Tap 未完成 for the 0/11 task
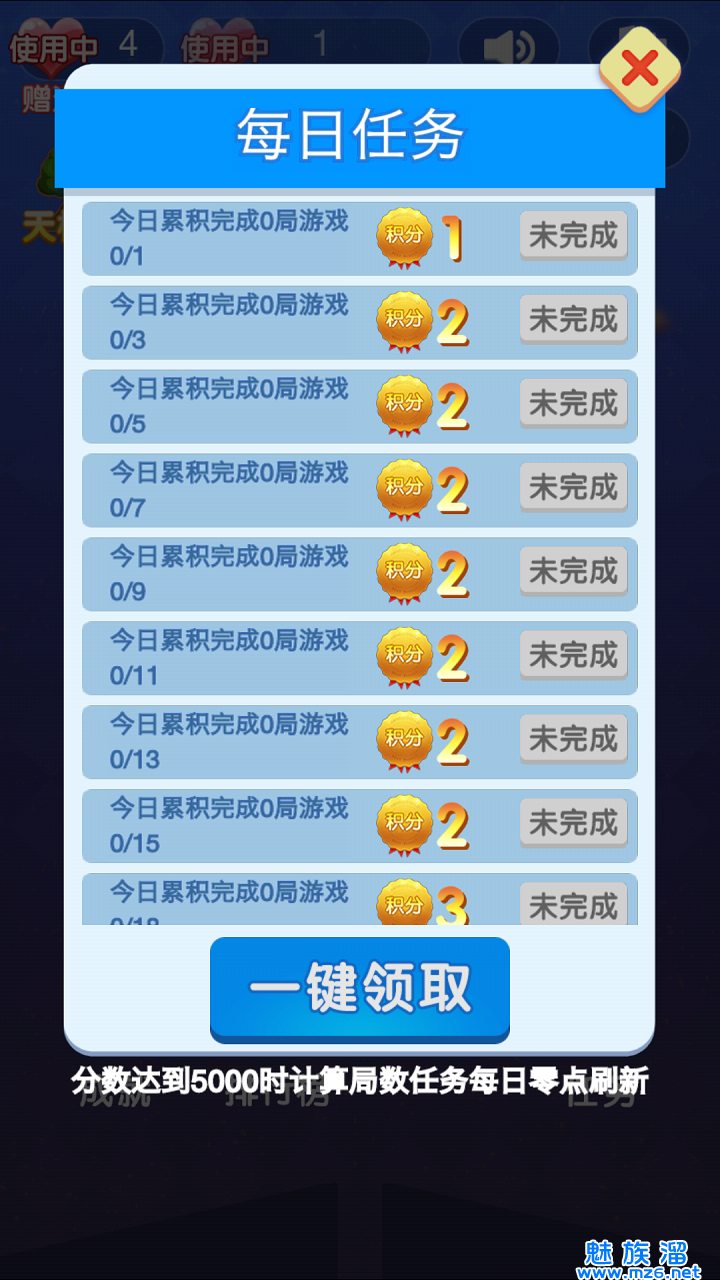Image resolution: width=720 pixels, height=1280 pixels. (x=574, y=657)
